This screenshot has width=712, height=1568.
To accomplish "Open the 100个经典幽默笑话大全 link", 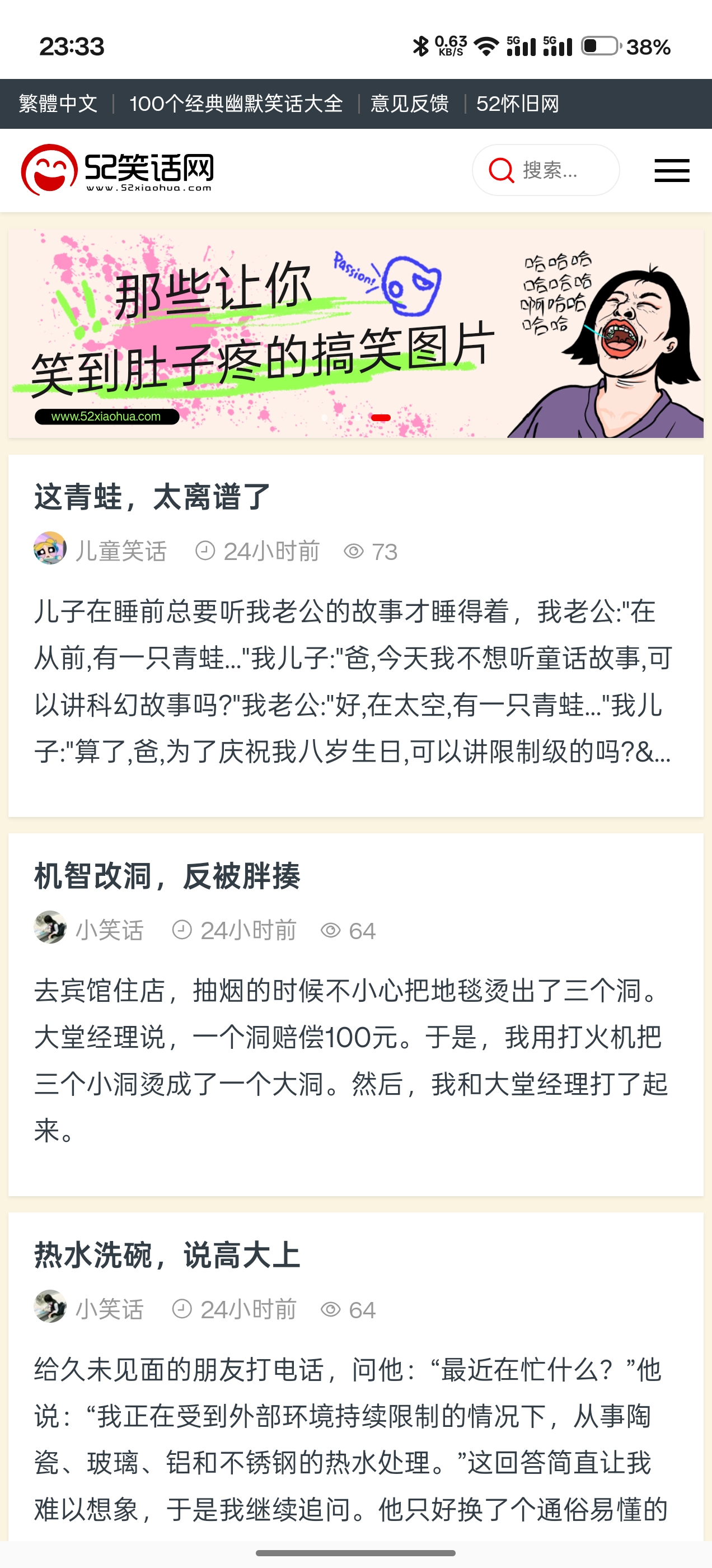I will tap(237, 104).
